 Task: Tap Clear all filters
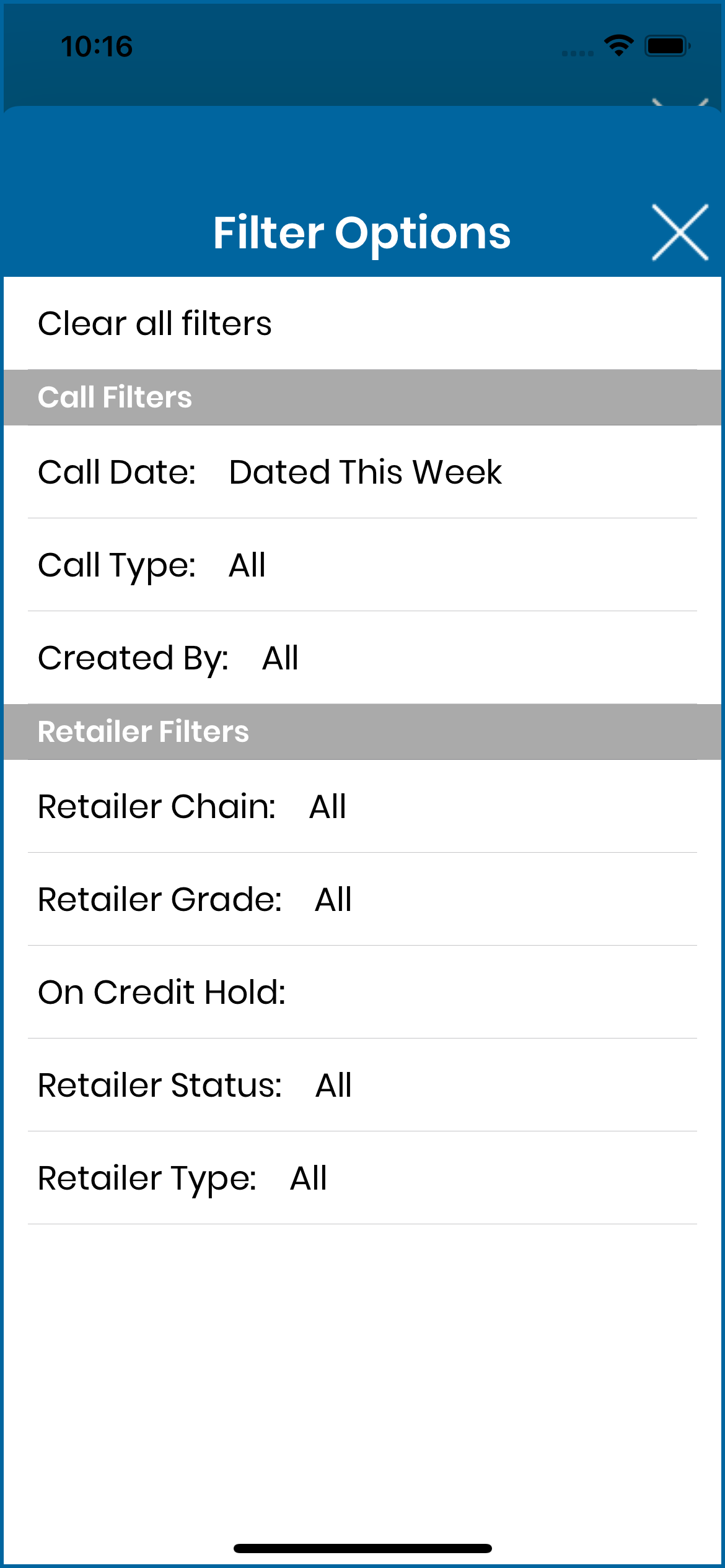362,323
